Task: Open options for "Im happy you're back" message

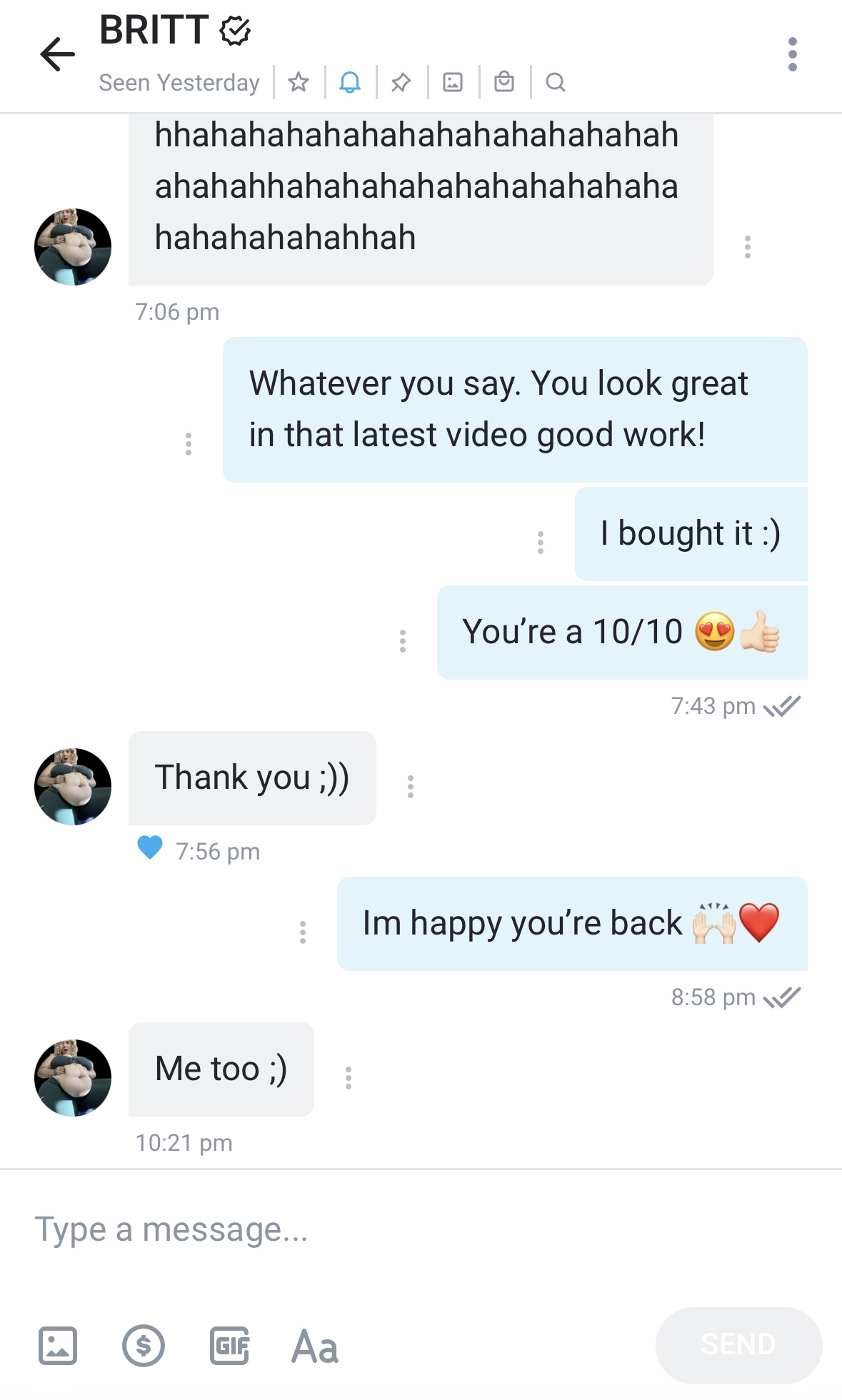Action: (303, 932)
